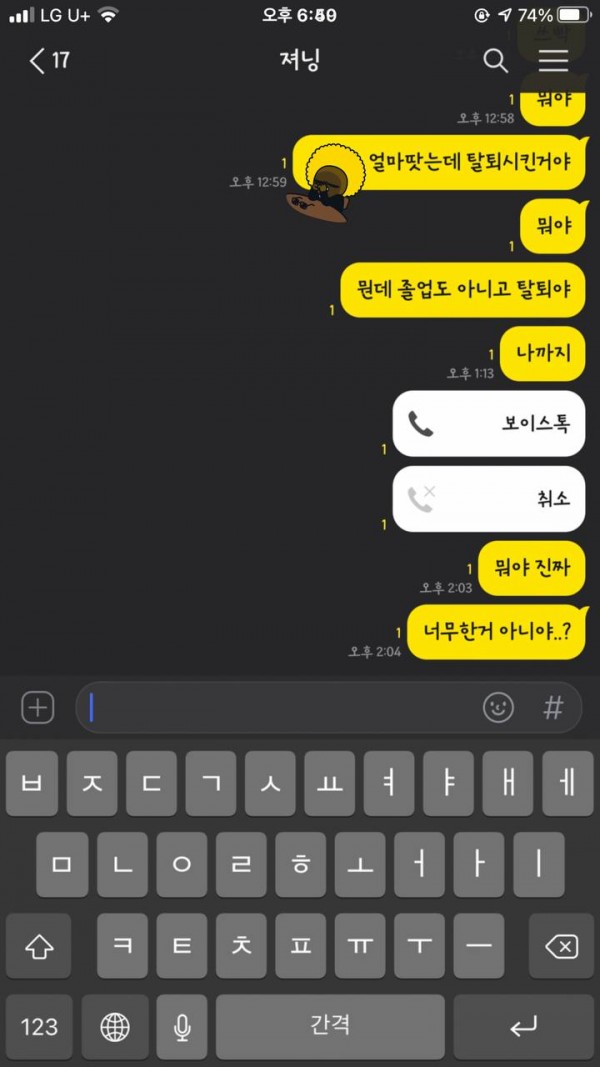The height and width of the screenshot is (1067, 600).
Task: Delete a character with backspace
Action: coord(561,946)
